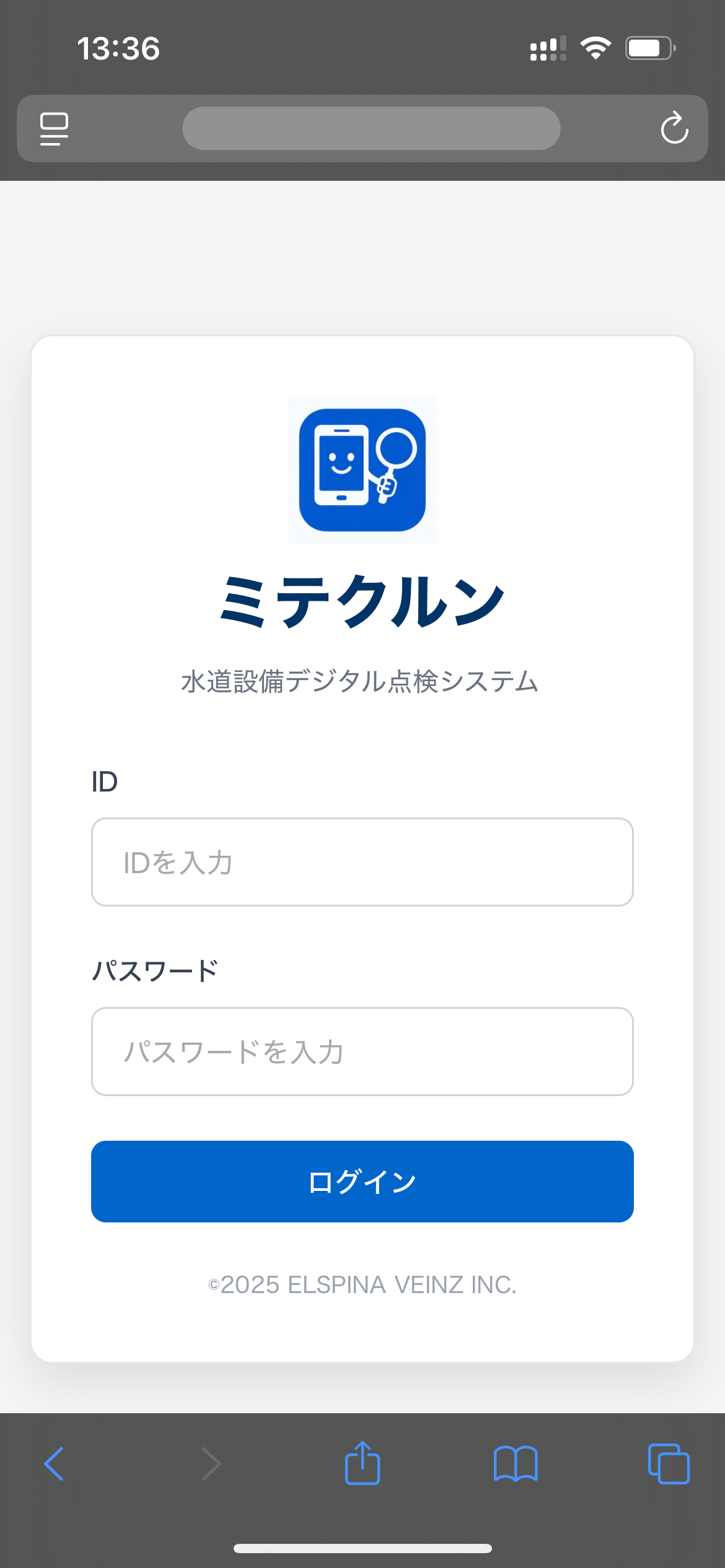Open the tab overview icon

[668, 1464]
